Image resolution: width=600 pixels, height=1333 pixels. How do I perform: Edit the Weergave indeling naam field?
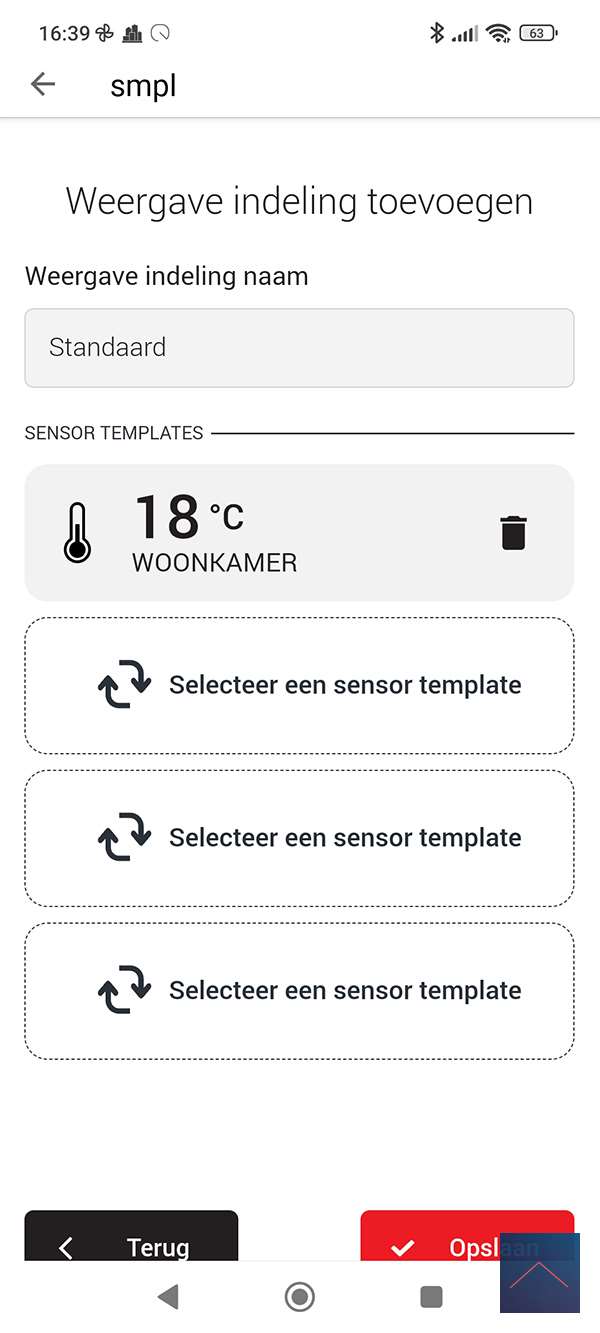coord(299,347)
